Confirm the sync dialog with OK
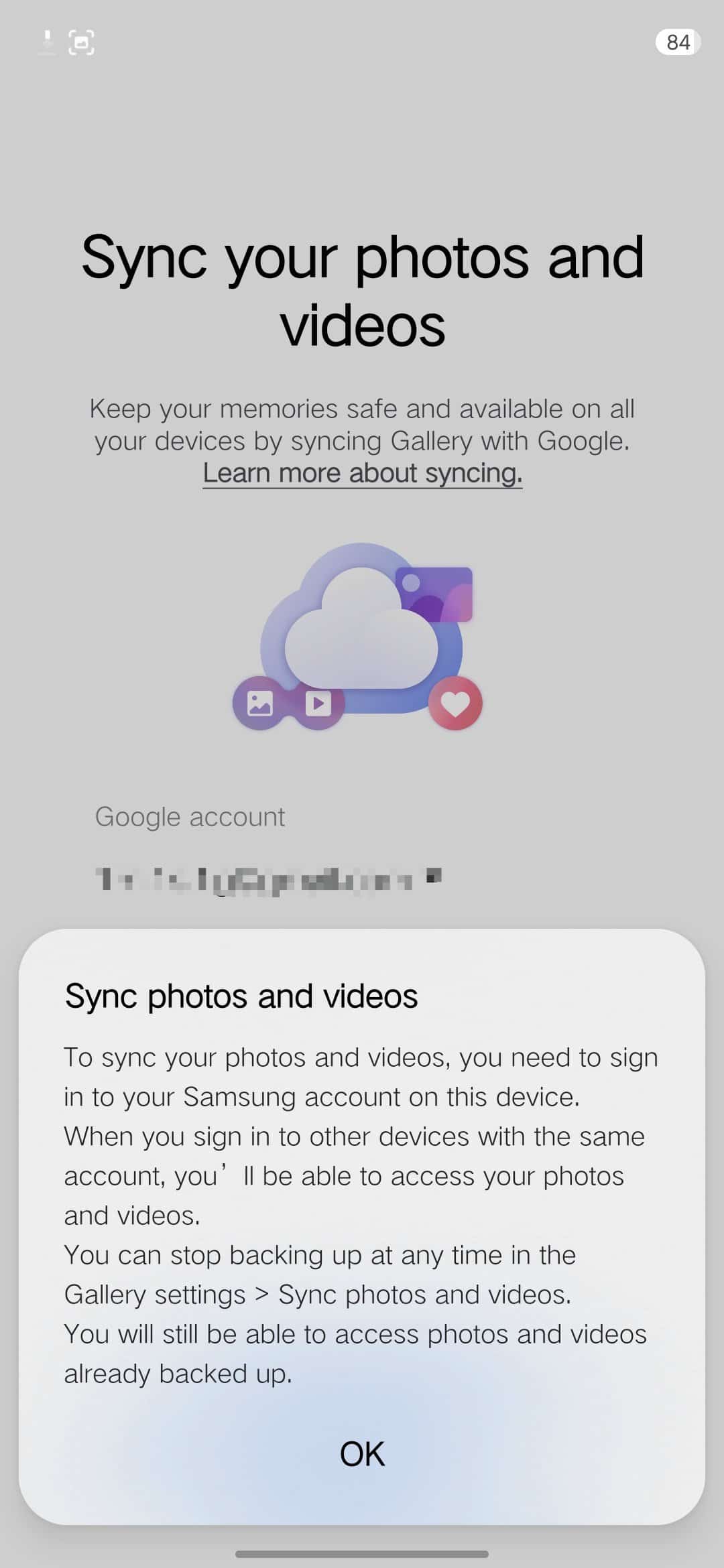This screenshot has width=724, height=1568. 362,1453
